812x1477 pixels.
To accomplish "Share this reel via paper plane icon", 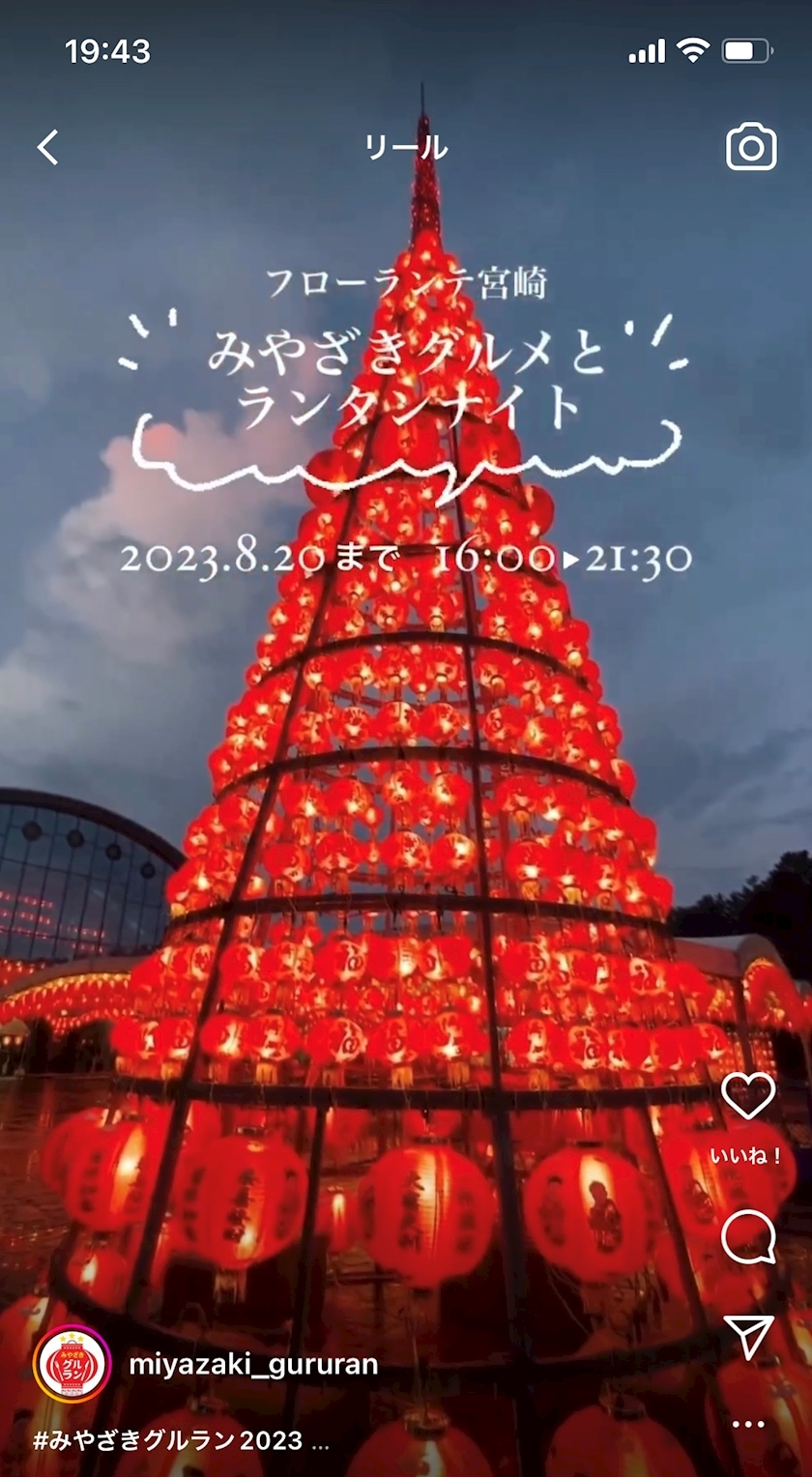I will tap(748, 1337).
